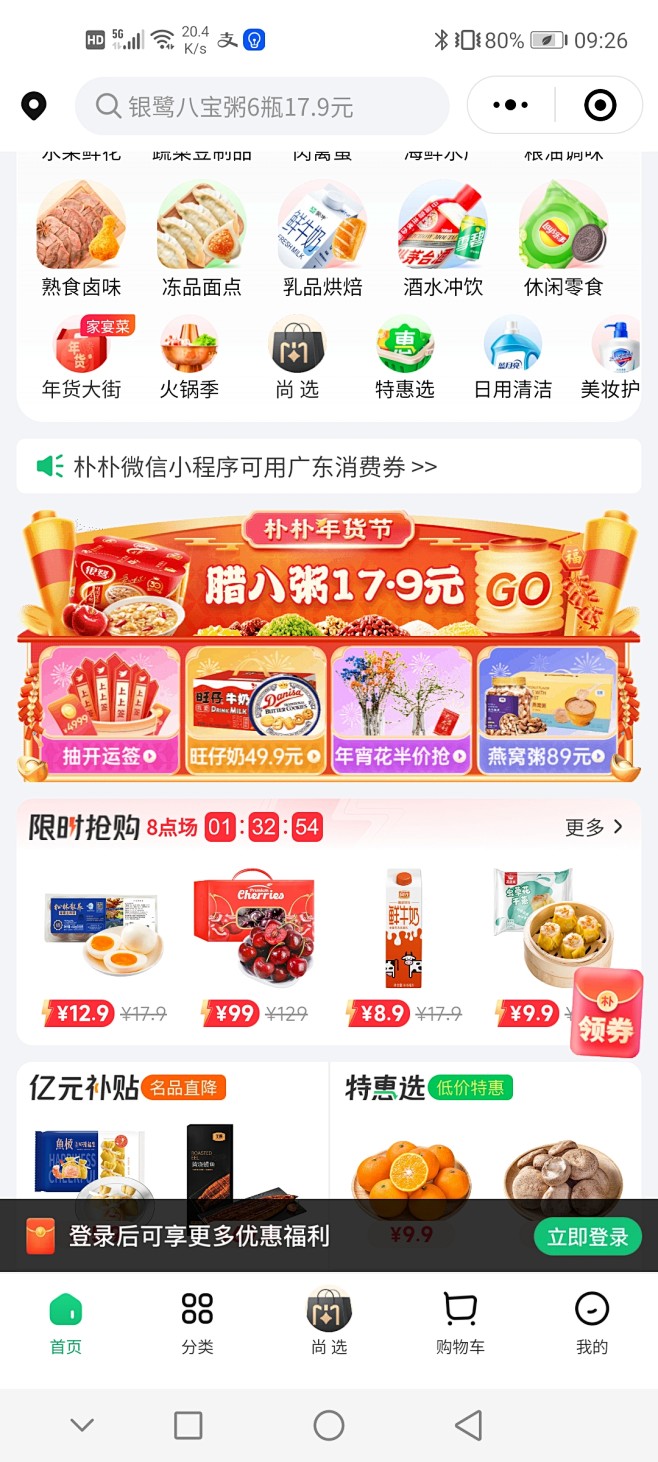This screenshot has height=1462, width=658.
Task: Tap the search box for 银鹭八宝粥
Action: [262, 106]
